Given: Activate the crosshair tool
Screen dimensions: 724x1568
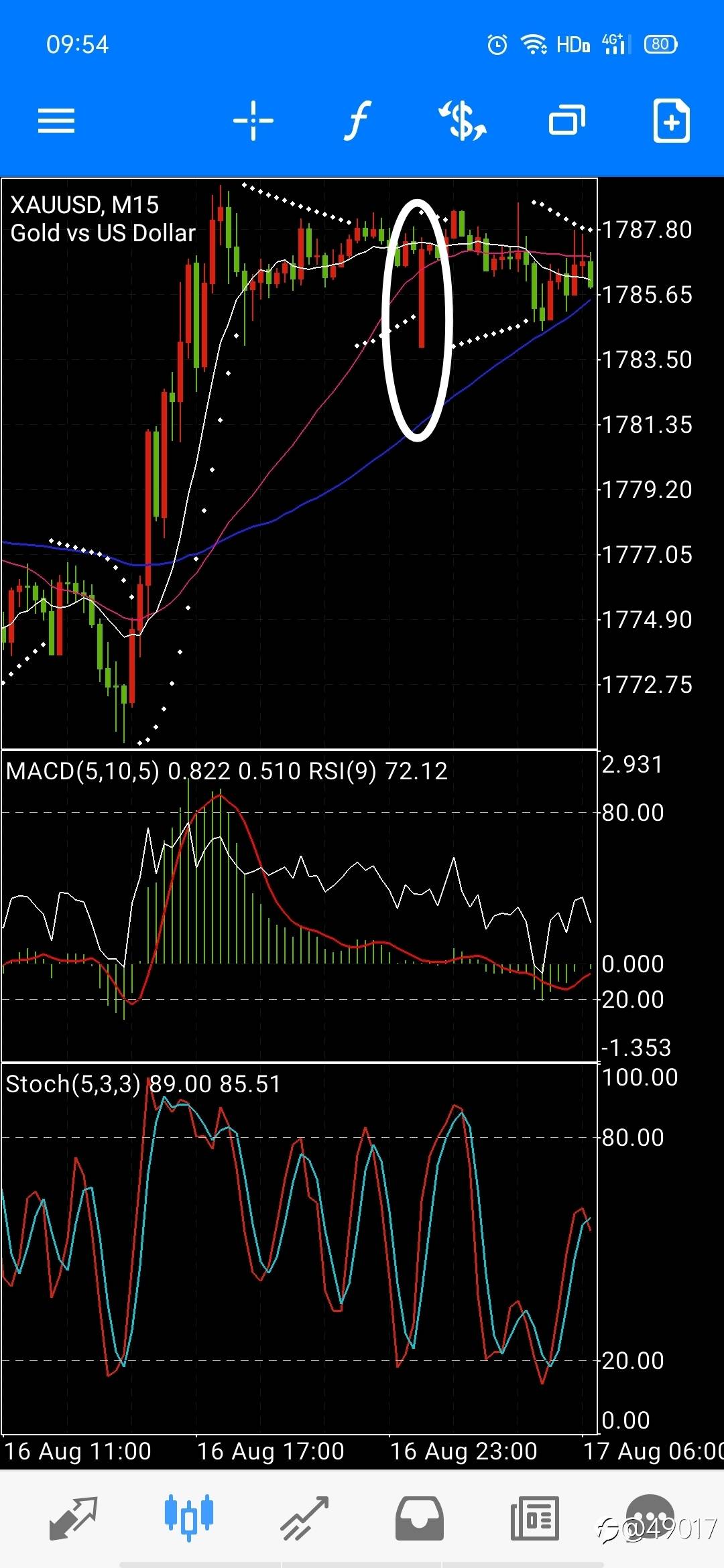Looking at the screenshot, I should point(253,121).
